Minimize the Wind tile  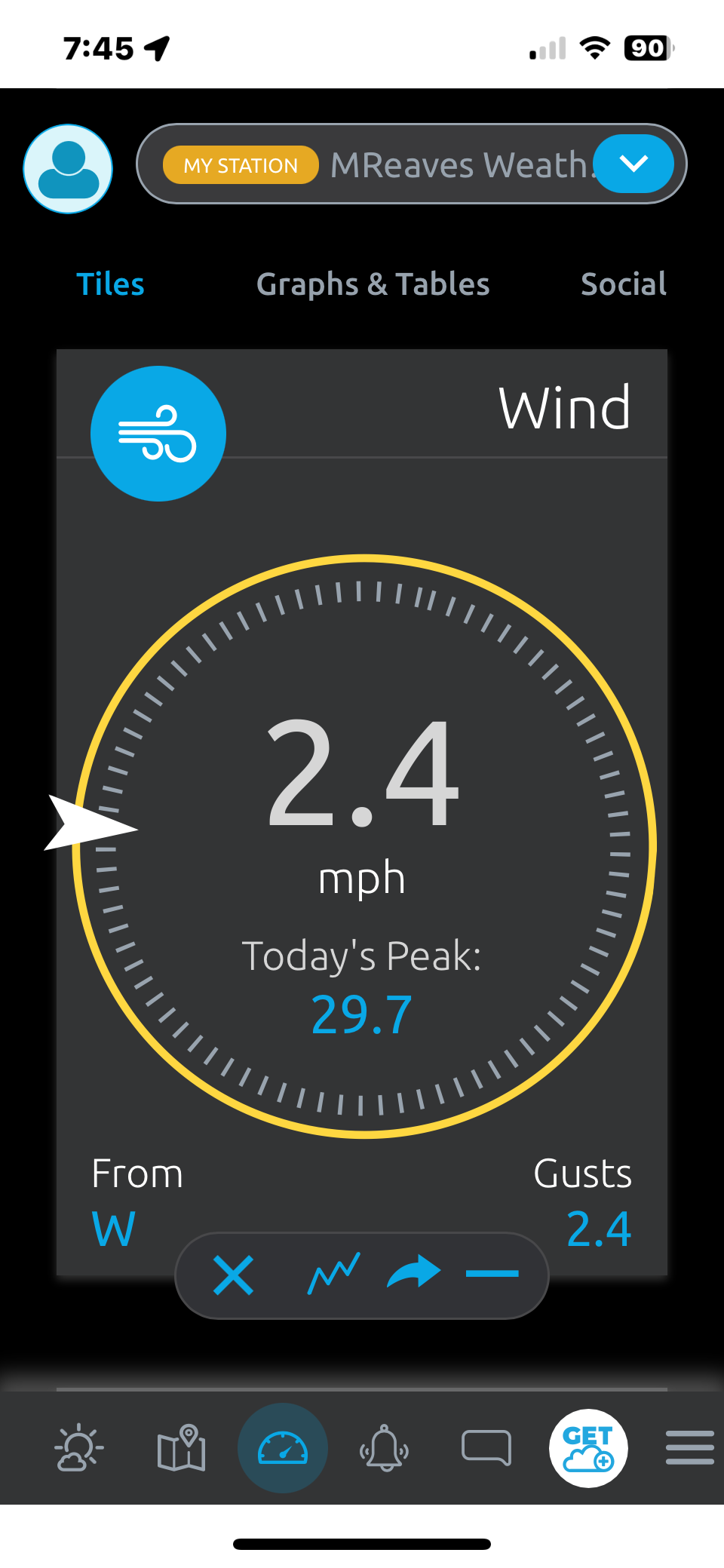pyautogui.click(x=492, y=1274)
